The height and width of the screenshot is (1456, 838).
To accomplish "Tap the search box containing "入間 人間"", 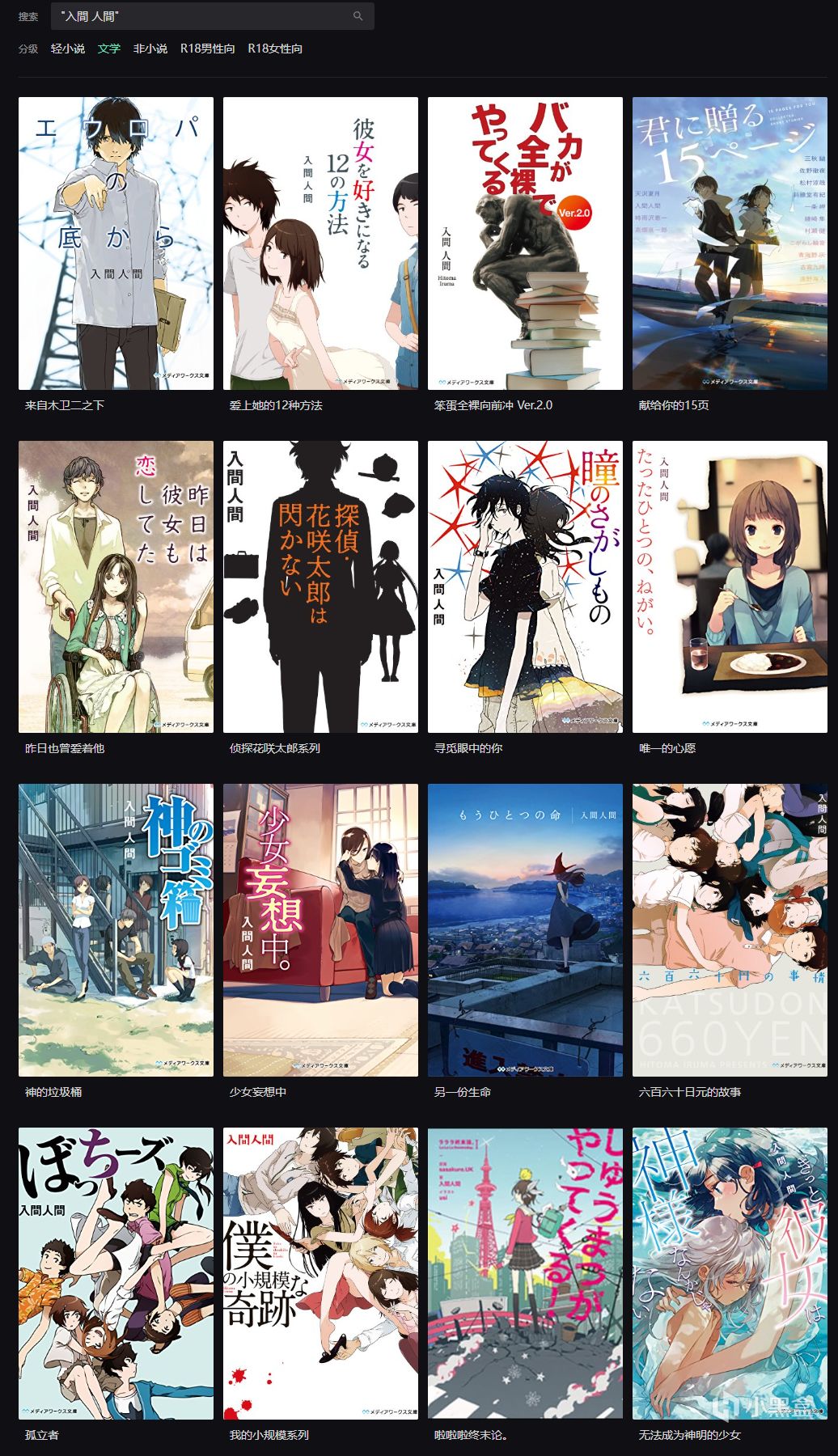I will point(202,16).
